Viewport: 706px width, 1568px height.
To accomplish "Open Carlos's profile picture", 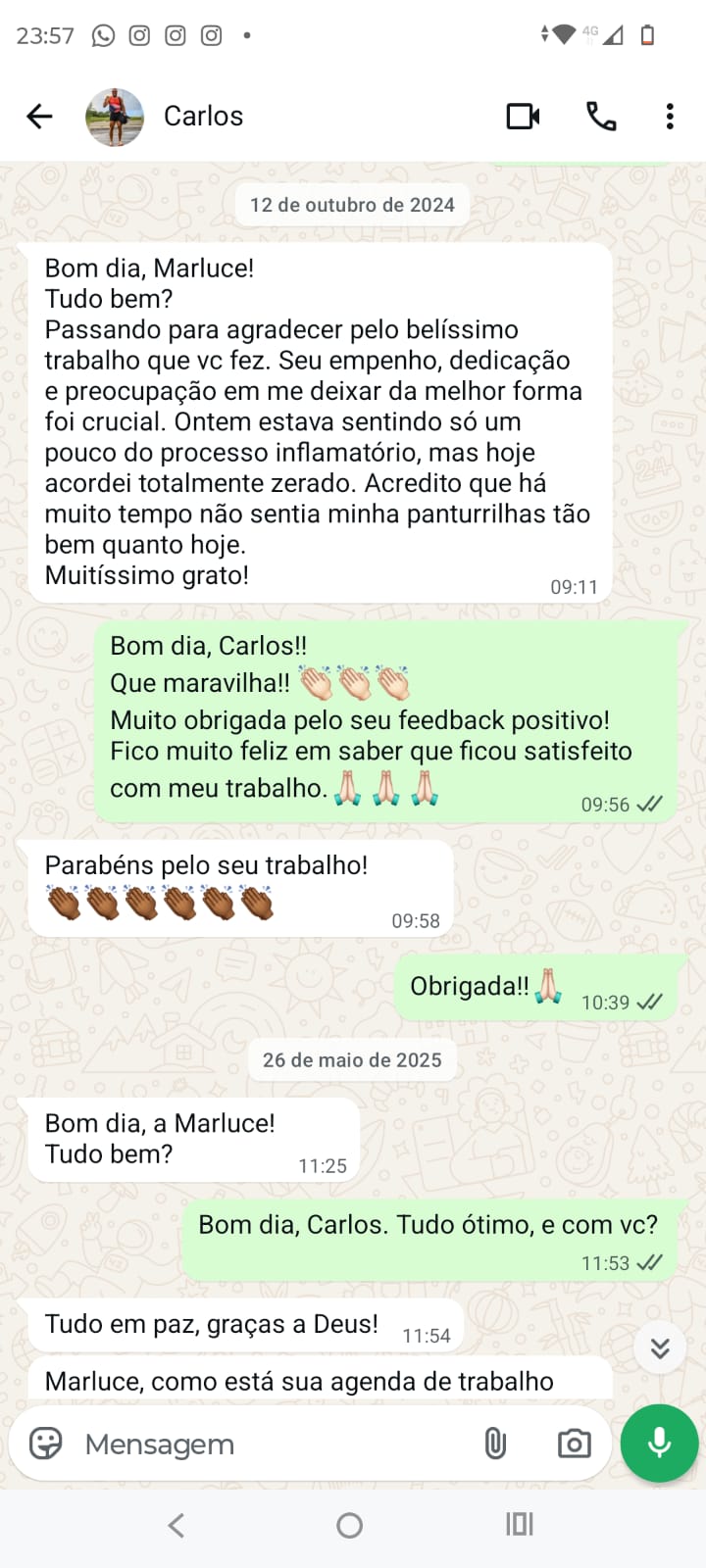I will coord(115,117).
